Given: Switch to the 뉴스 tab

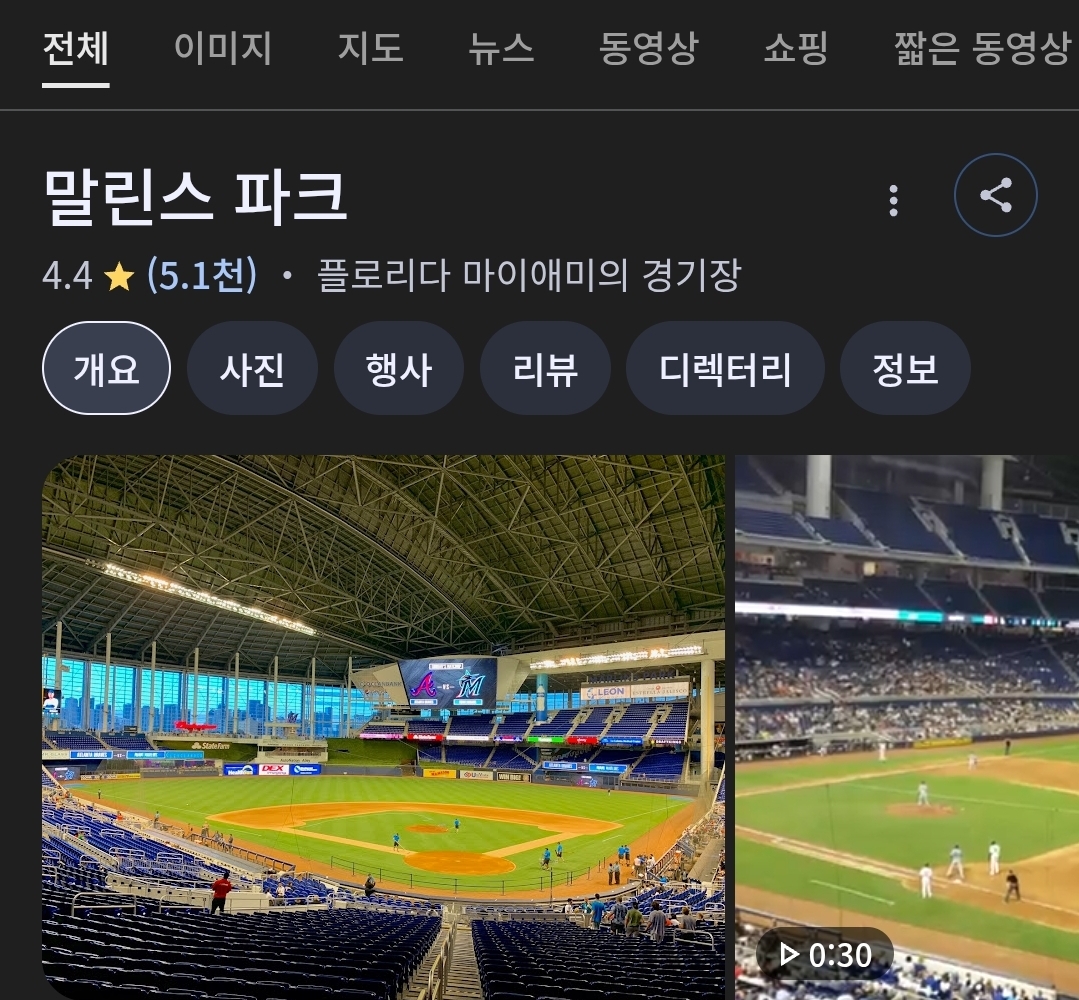Looking at the screenshot, I should [501, 48].
